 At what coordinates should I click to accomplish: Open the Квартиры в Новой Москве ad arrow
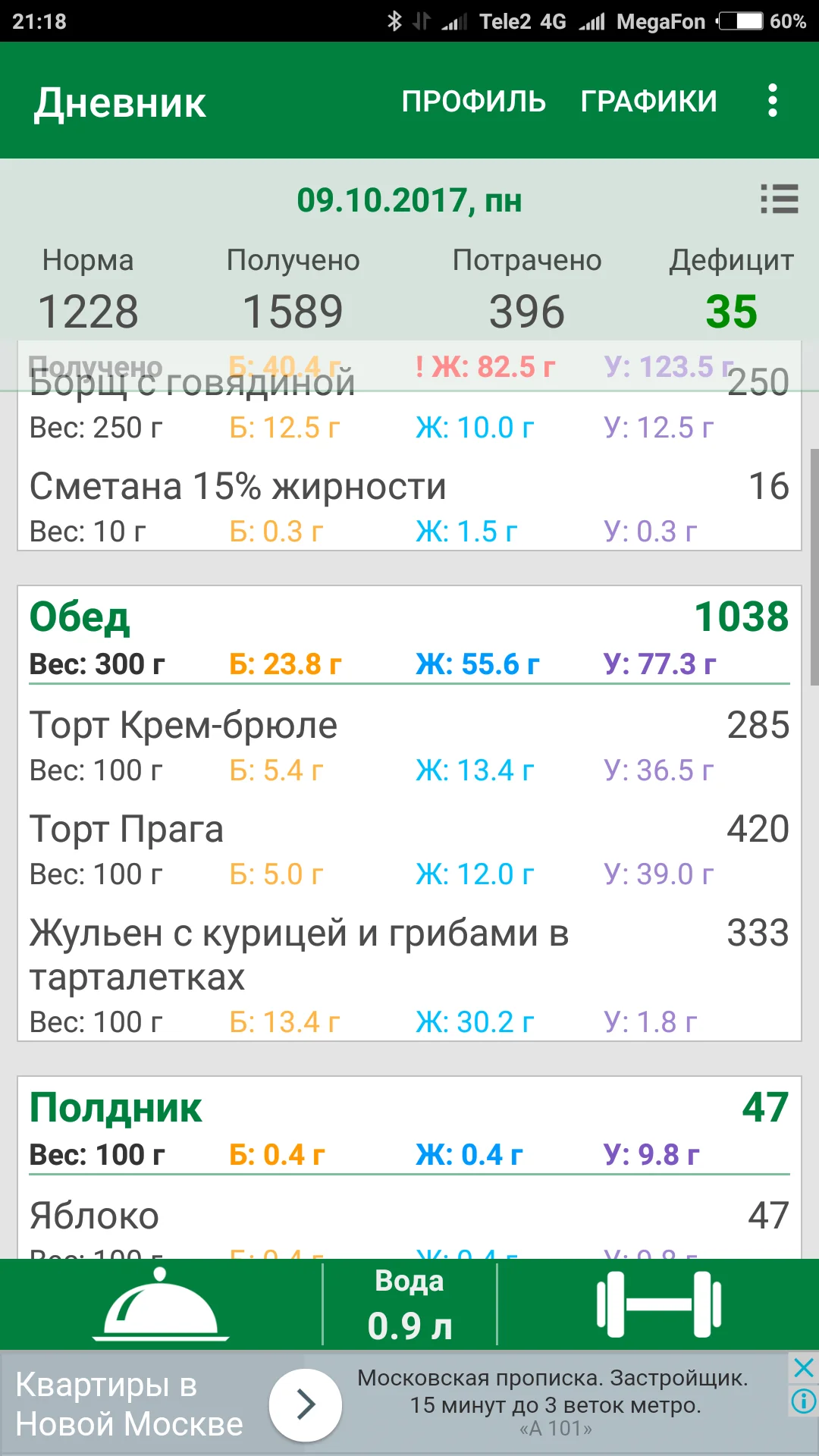click(x=306, y=1404)
